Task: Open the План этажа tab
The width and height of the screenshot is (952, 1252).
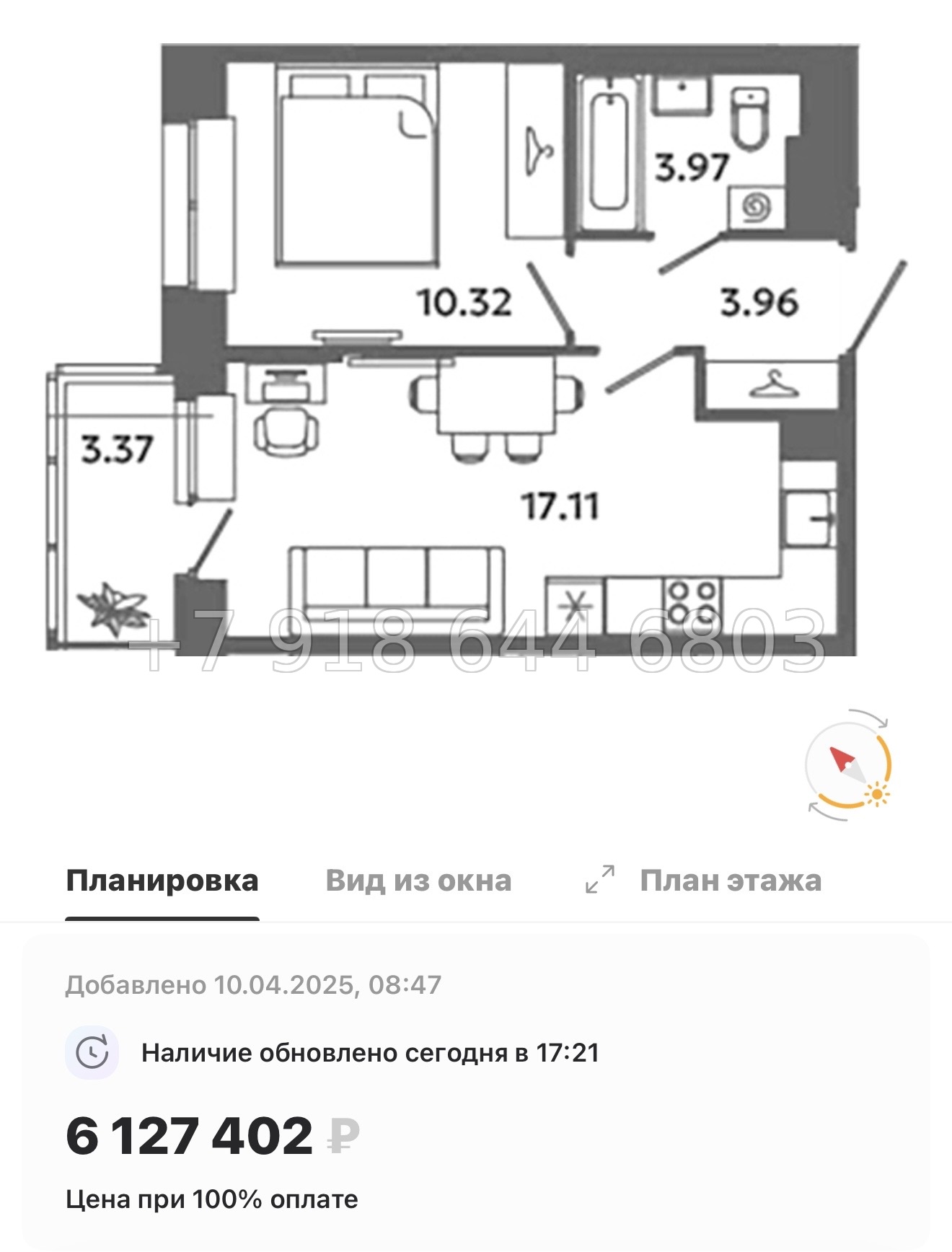Action: tap(730, 879)
